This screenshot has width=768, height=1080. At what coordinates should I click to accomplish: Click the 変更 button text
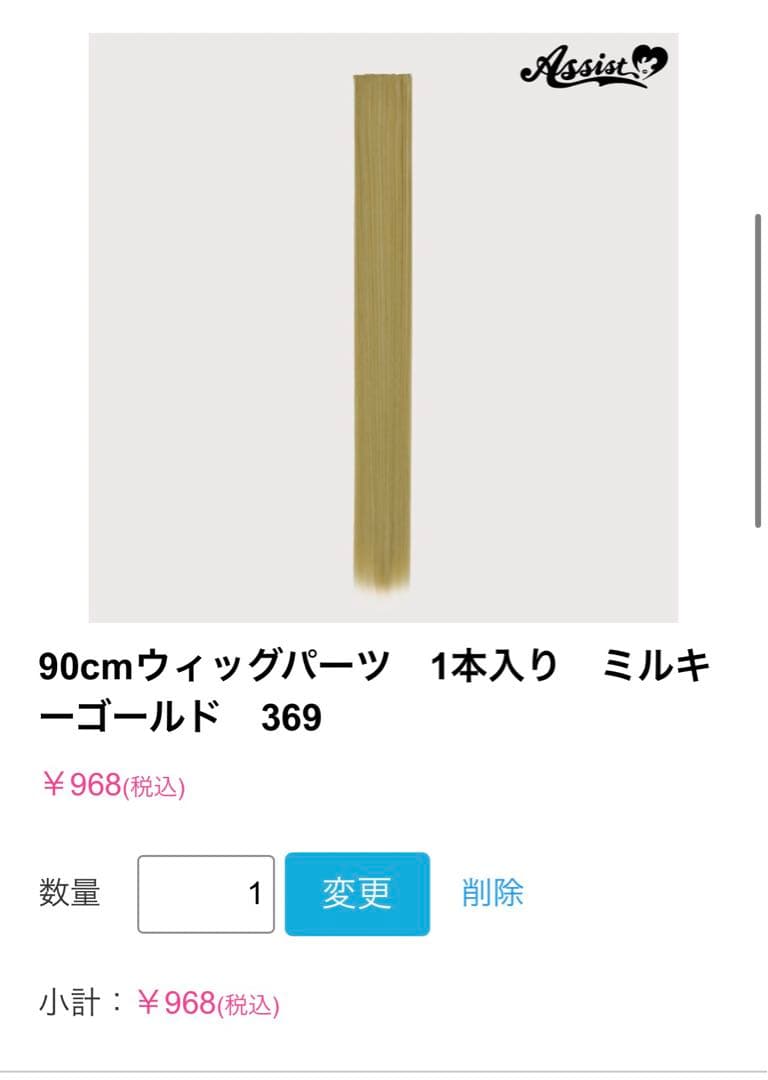[x=356, y=893]
